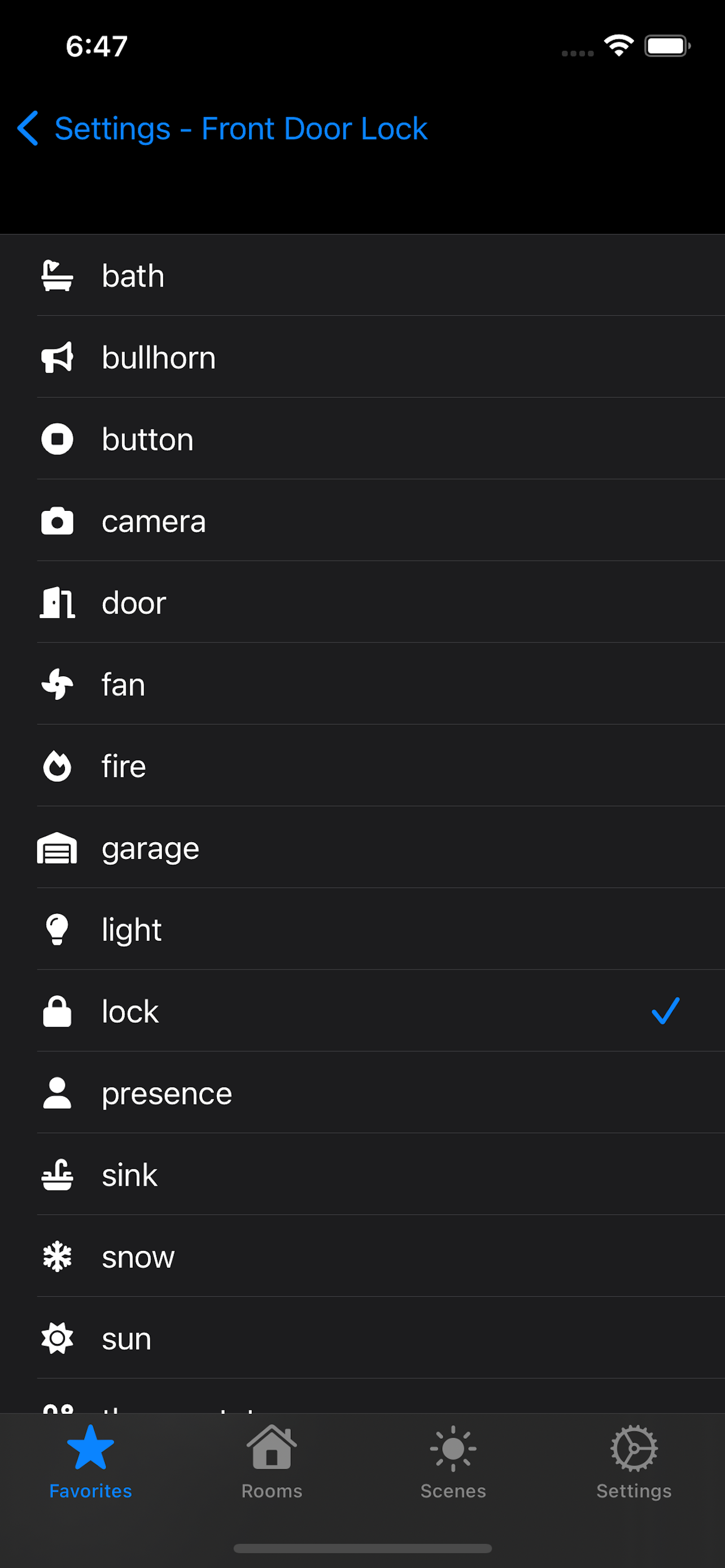This screenshot has height=1568, width=725.
Task: Pick the button icon option
Action: (363, 439)
